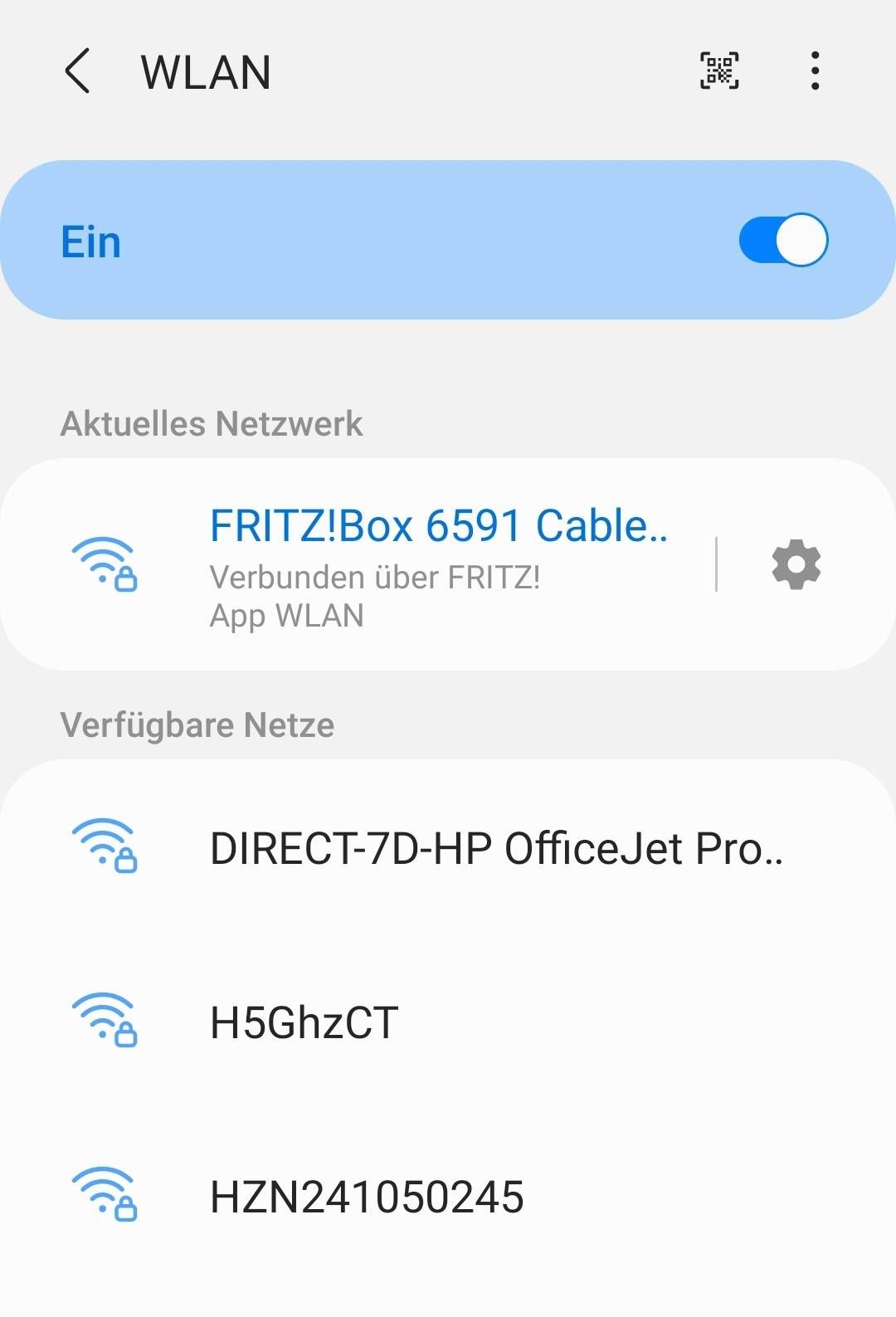
Task: Open FRITZ!Box 6591 Cable network details
Action: [x=438, y=564]
